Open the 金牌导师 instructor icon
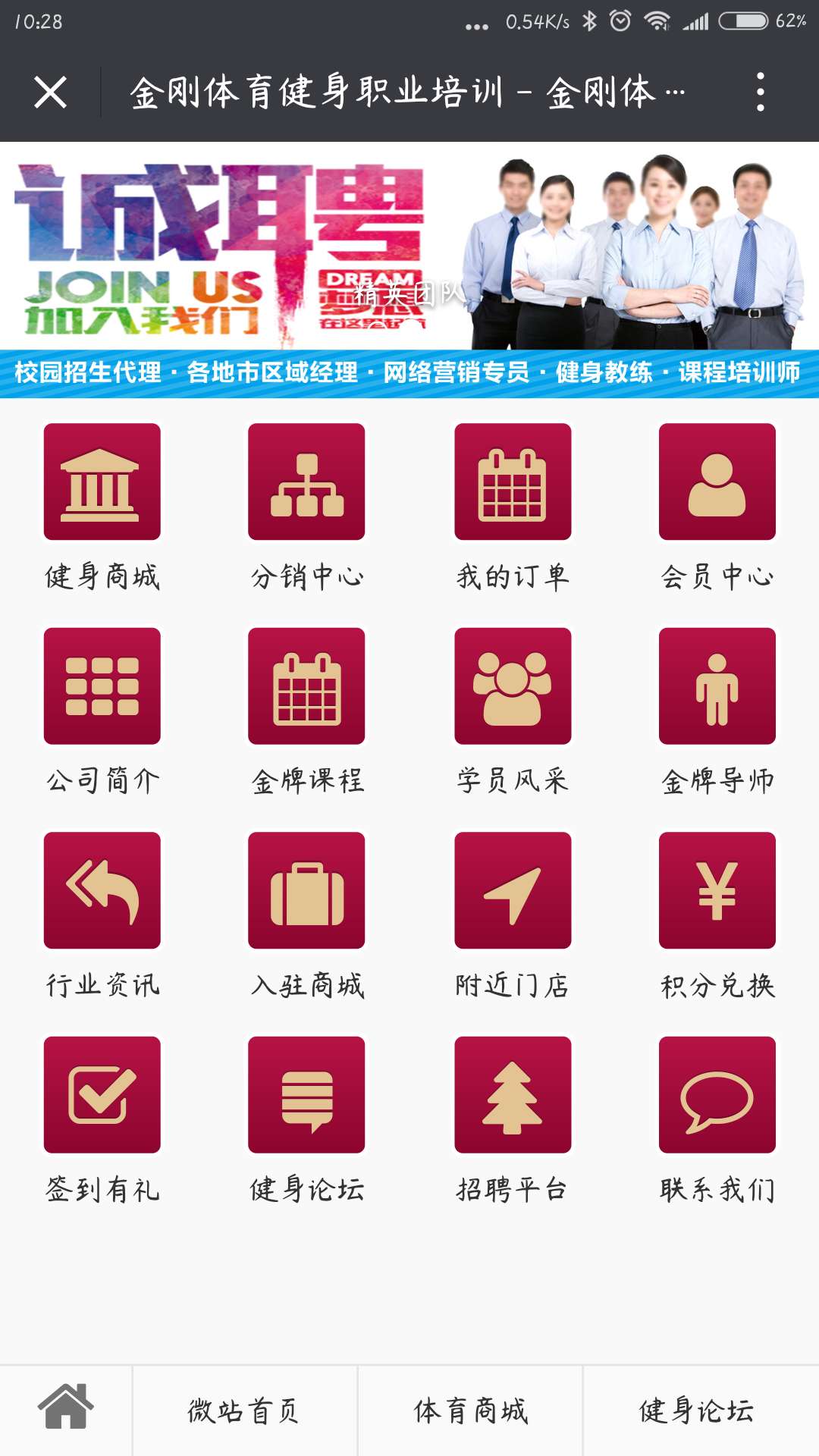The height and width of the screenshot is (1456, 819). coord(717,686)
